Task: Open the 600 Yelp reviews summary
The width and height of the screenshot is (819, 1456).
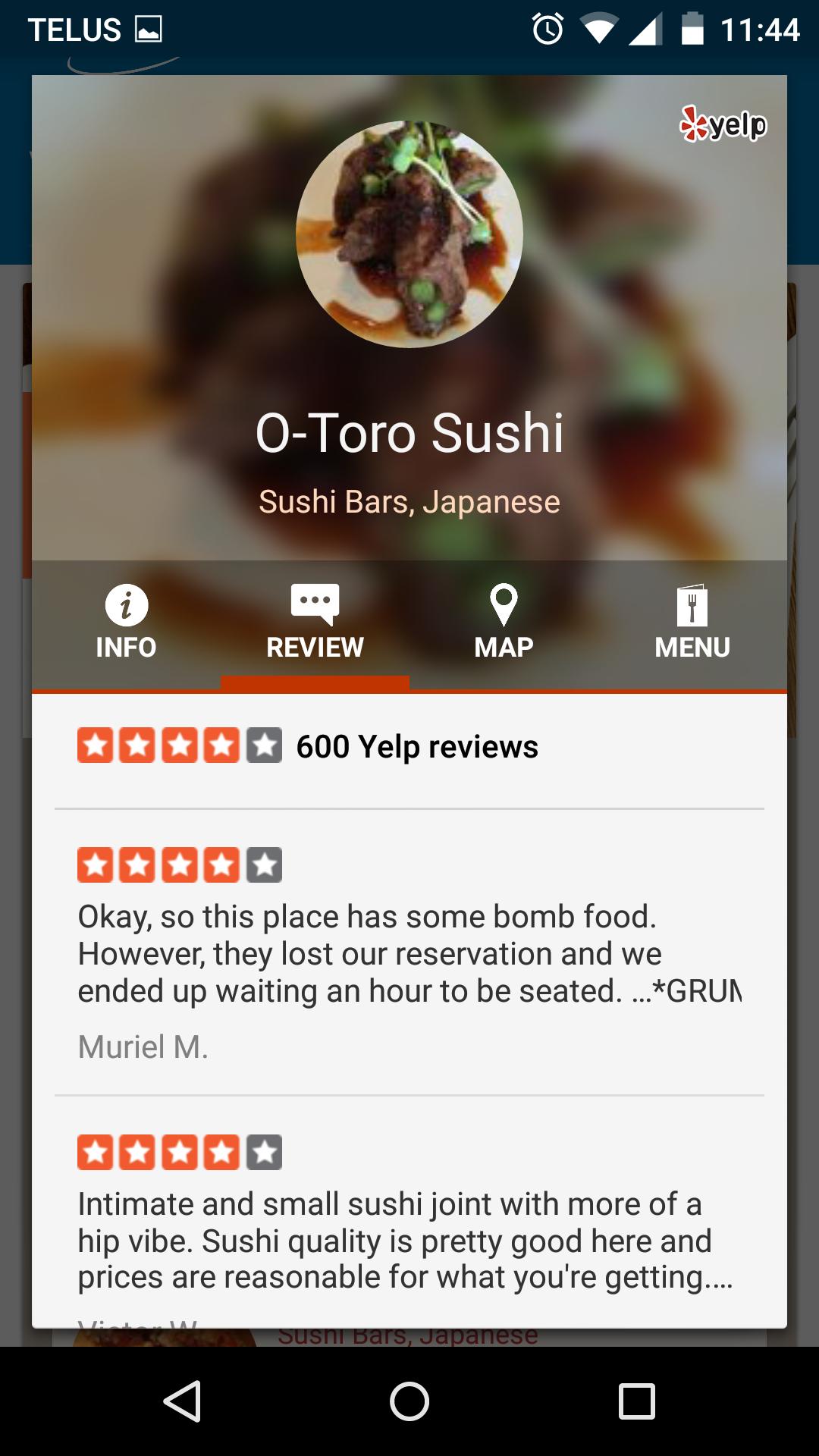Action: (416, 747)
